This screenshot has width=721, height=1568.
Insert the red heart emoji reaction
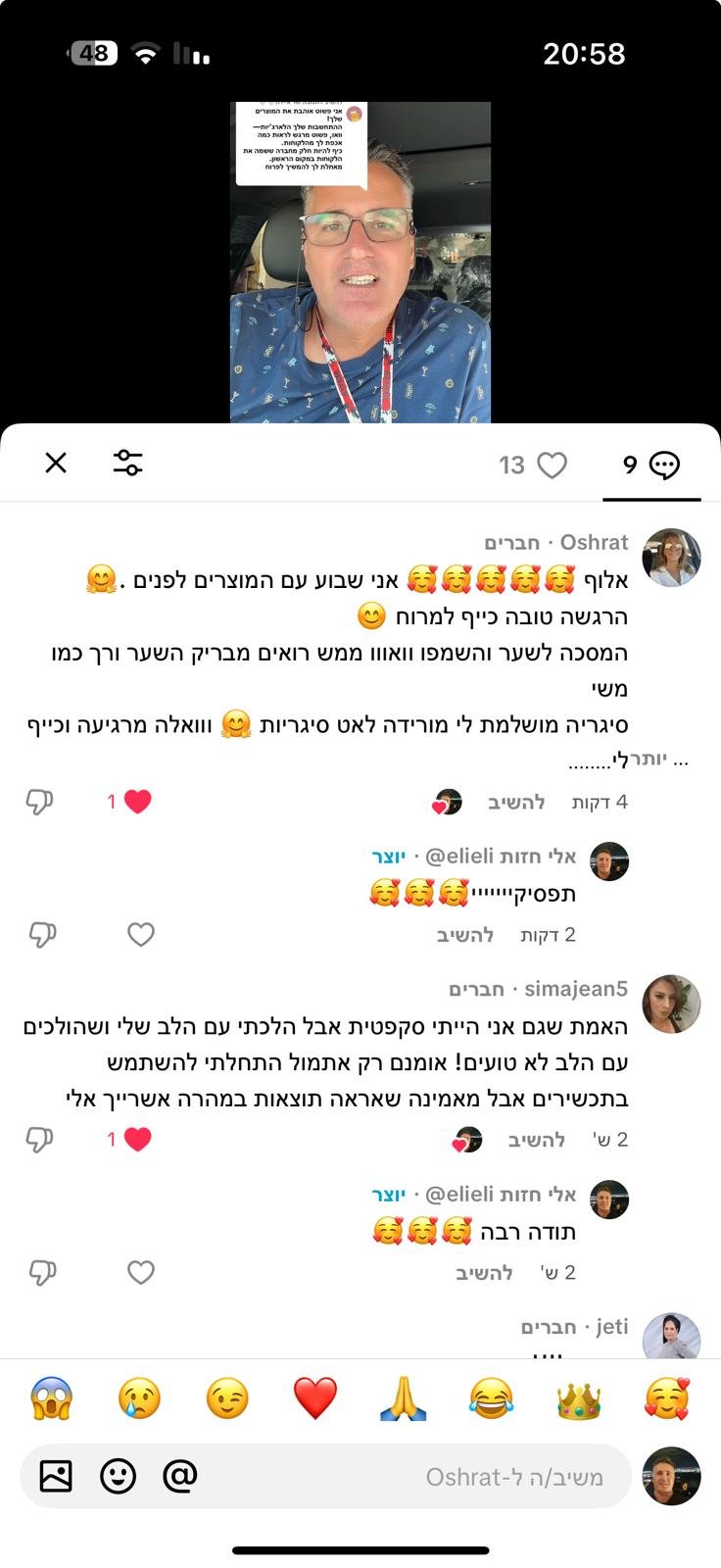point(315,1398)
